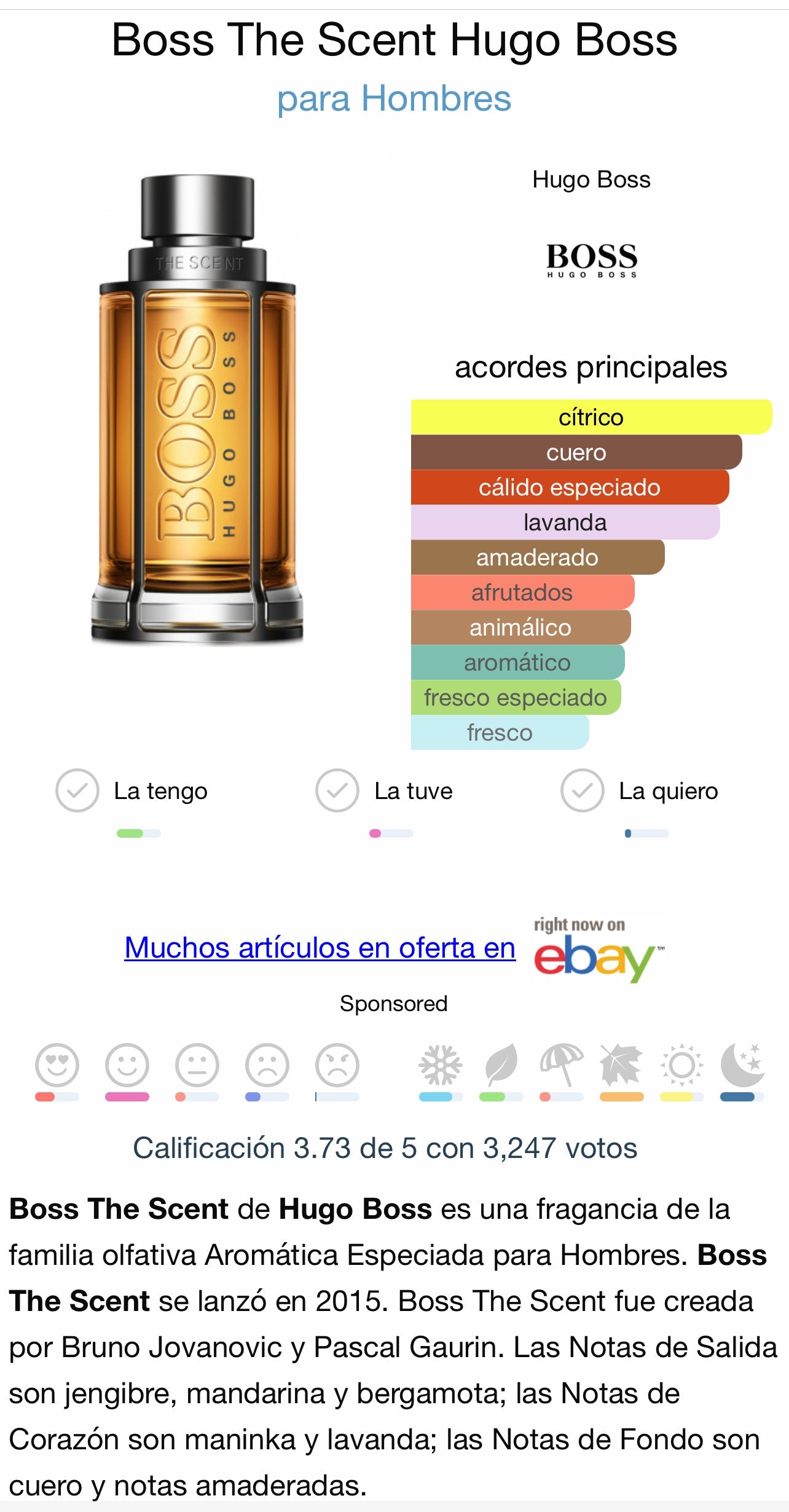Select La quiero to add to wishlist
This screenshot has height=1512, width=789.
[582, 790]
